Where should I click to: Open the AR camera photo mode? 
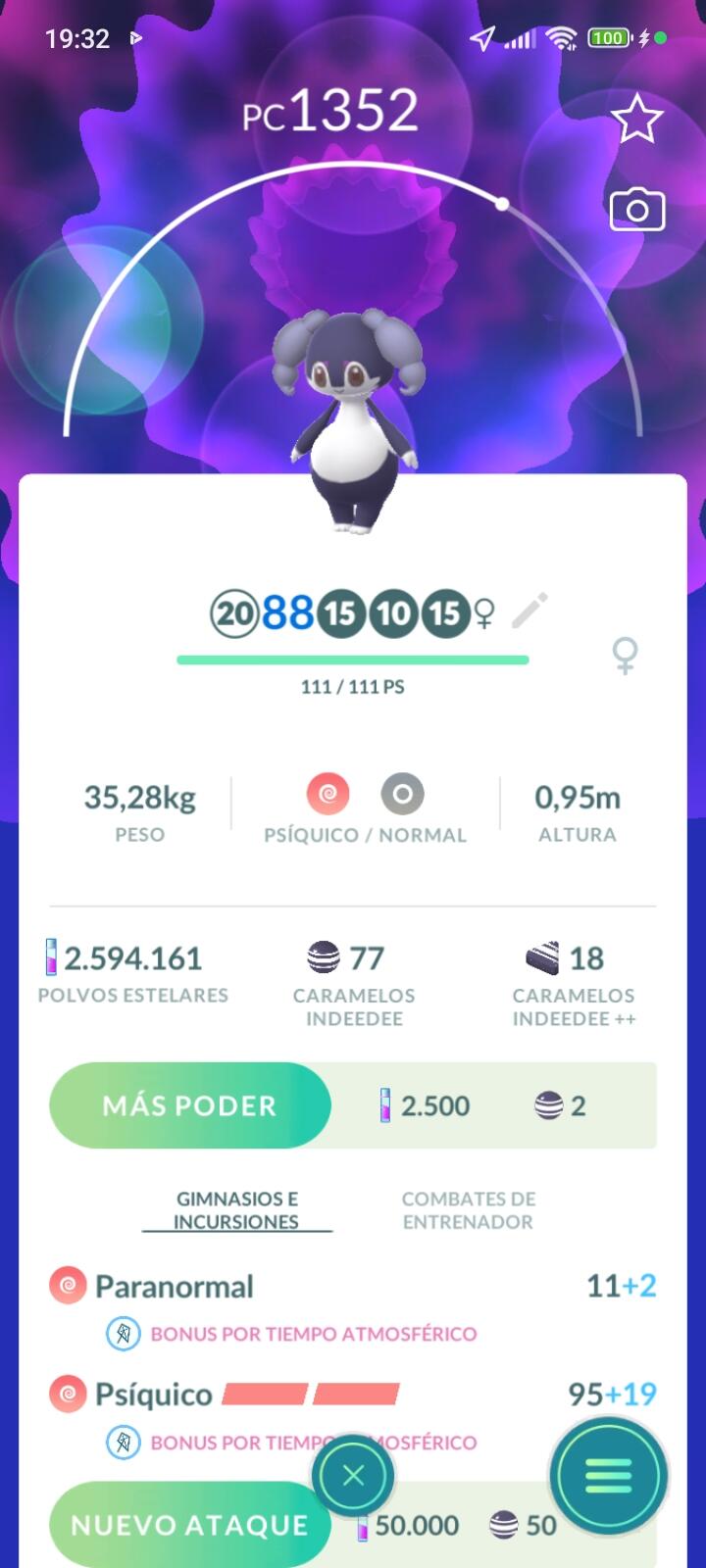pyautogui.click(x=636, y=210)
